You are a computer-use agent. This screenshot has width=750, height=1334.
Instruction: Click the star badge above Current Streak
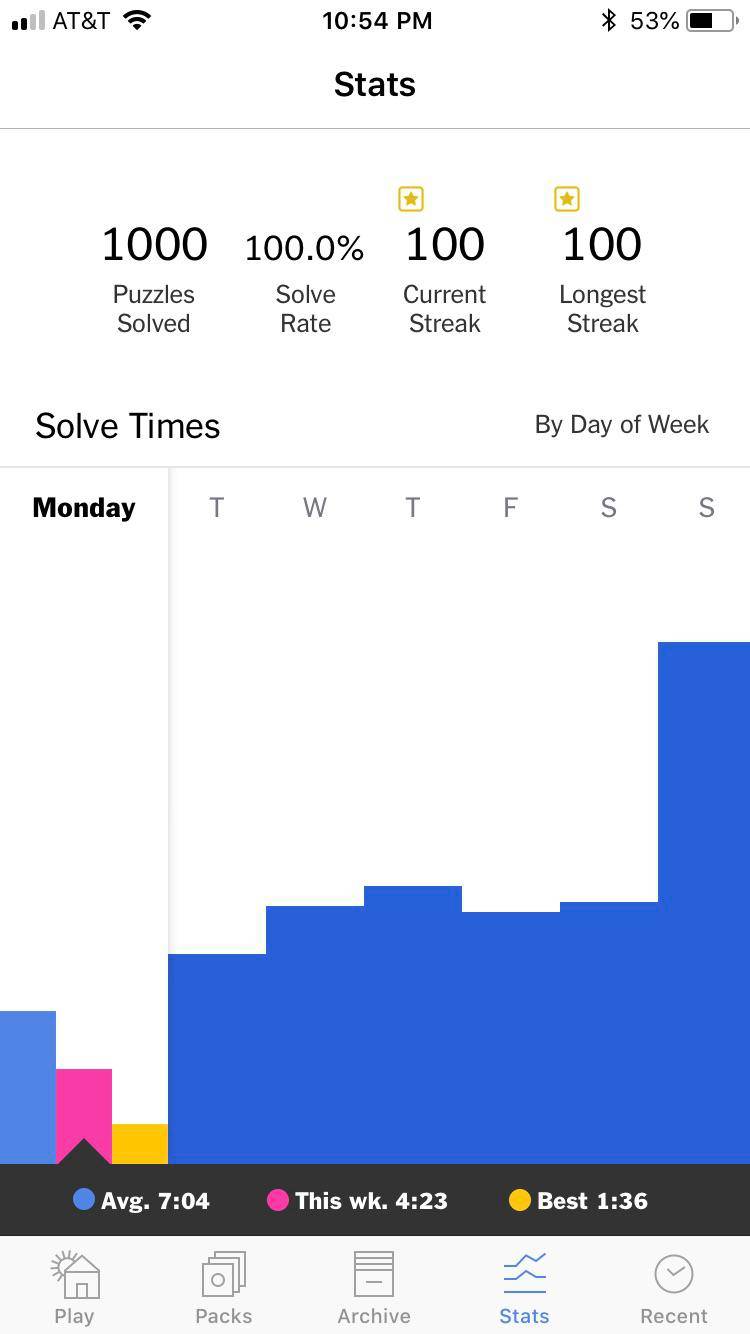(x=410, y=198)
